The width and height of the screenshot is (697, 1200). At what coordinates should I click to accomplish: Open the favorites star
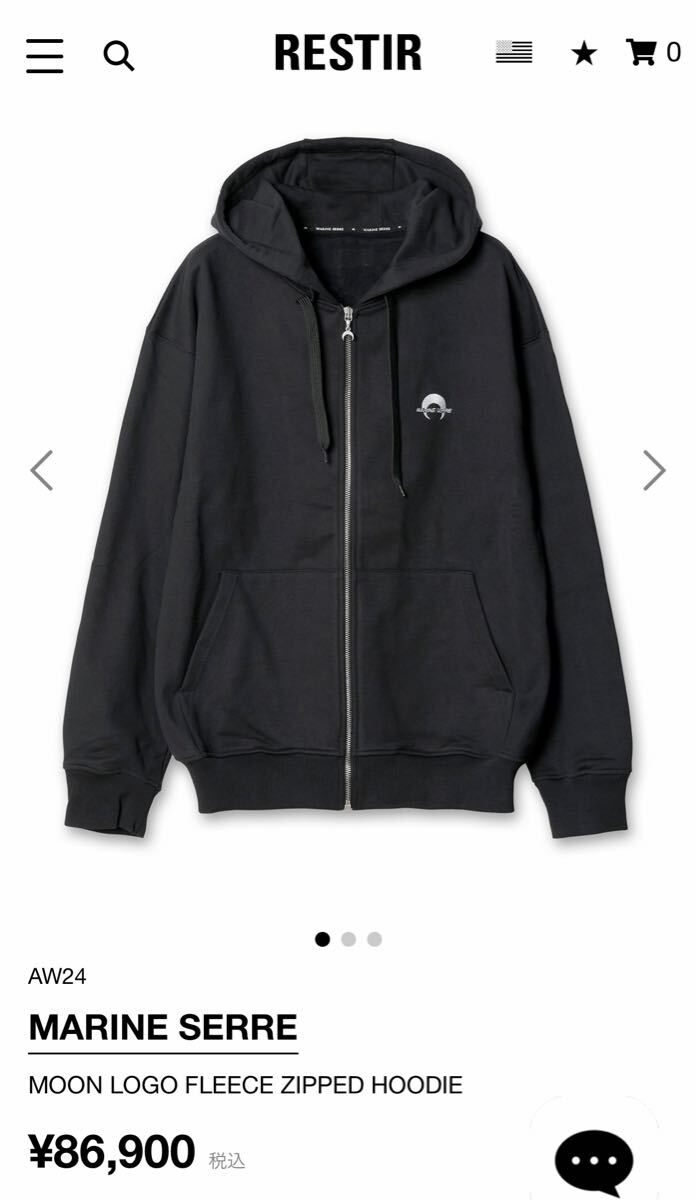(584, 54)
